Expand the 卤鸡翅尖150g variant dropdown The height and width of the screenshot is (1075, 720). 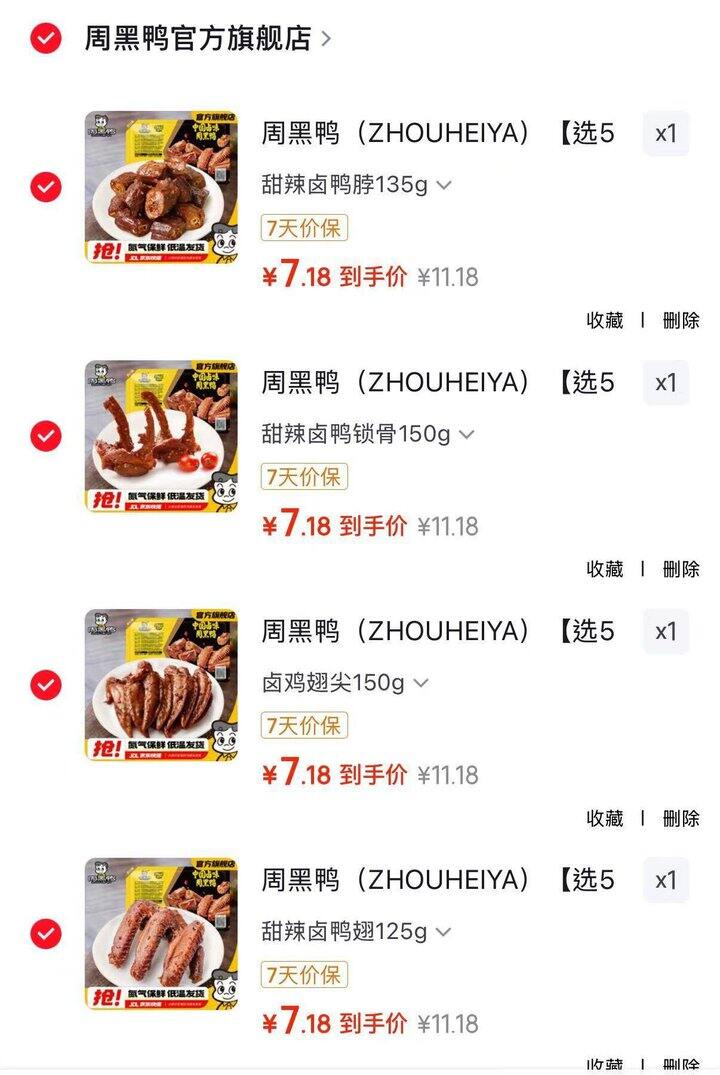[424, 683]
